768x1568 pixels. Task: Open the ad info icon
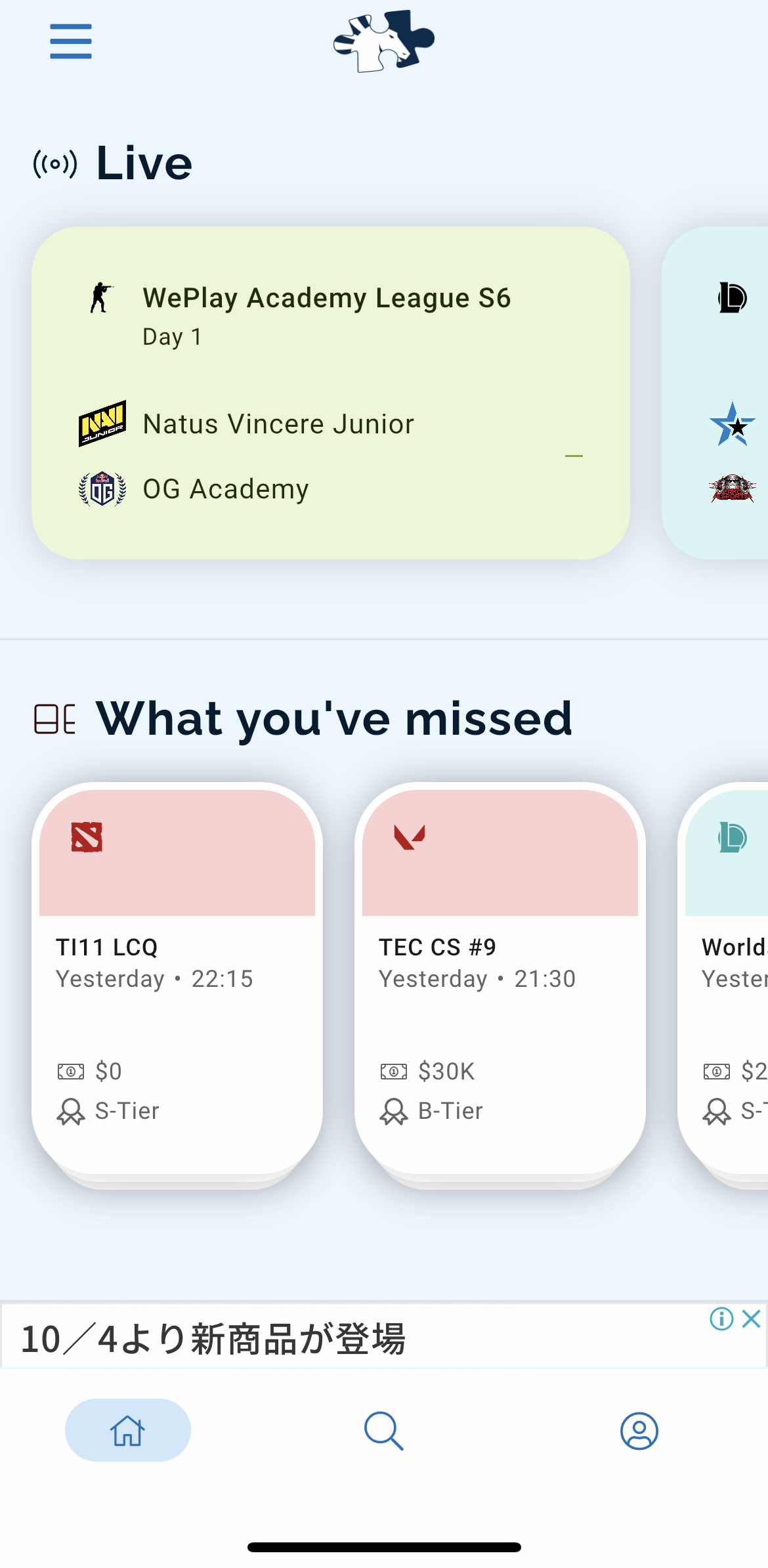721,1318
